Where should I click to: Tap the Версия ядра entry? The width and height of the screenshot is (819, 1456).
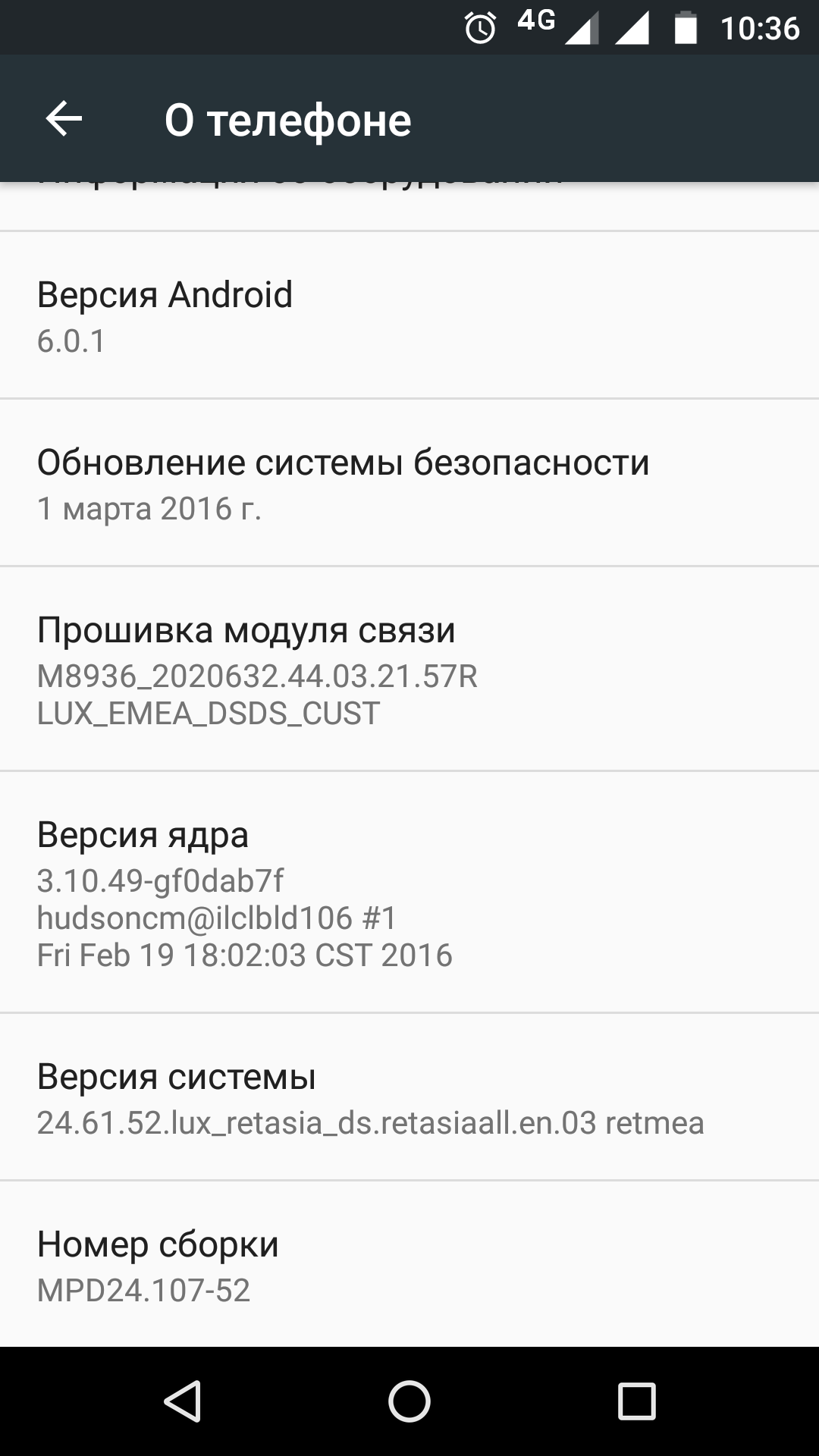pyautogui.click(x=409, y=893)
